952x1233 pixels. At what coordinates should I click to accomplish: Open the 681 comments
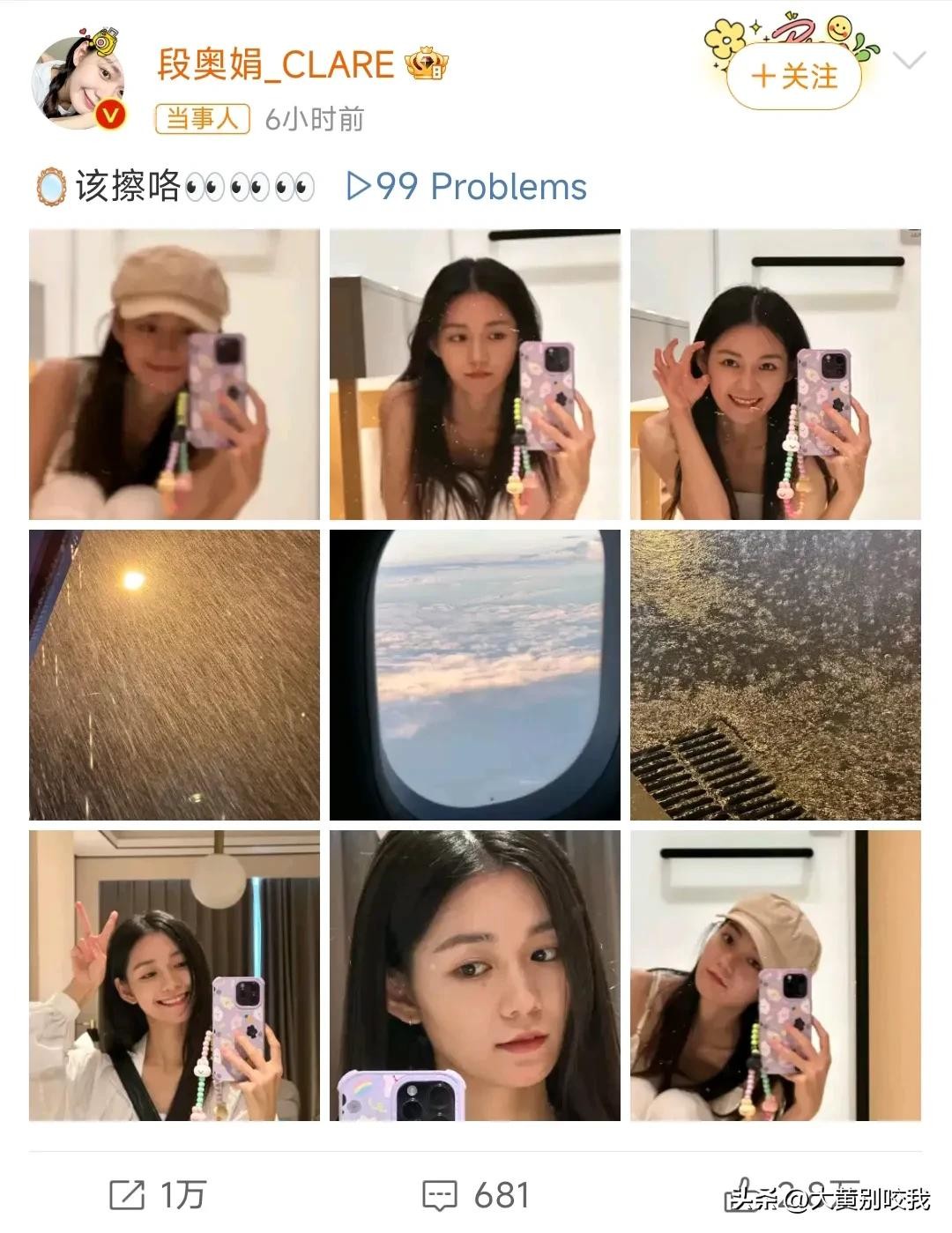476,1196
